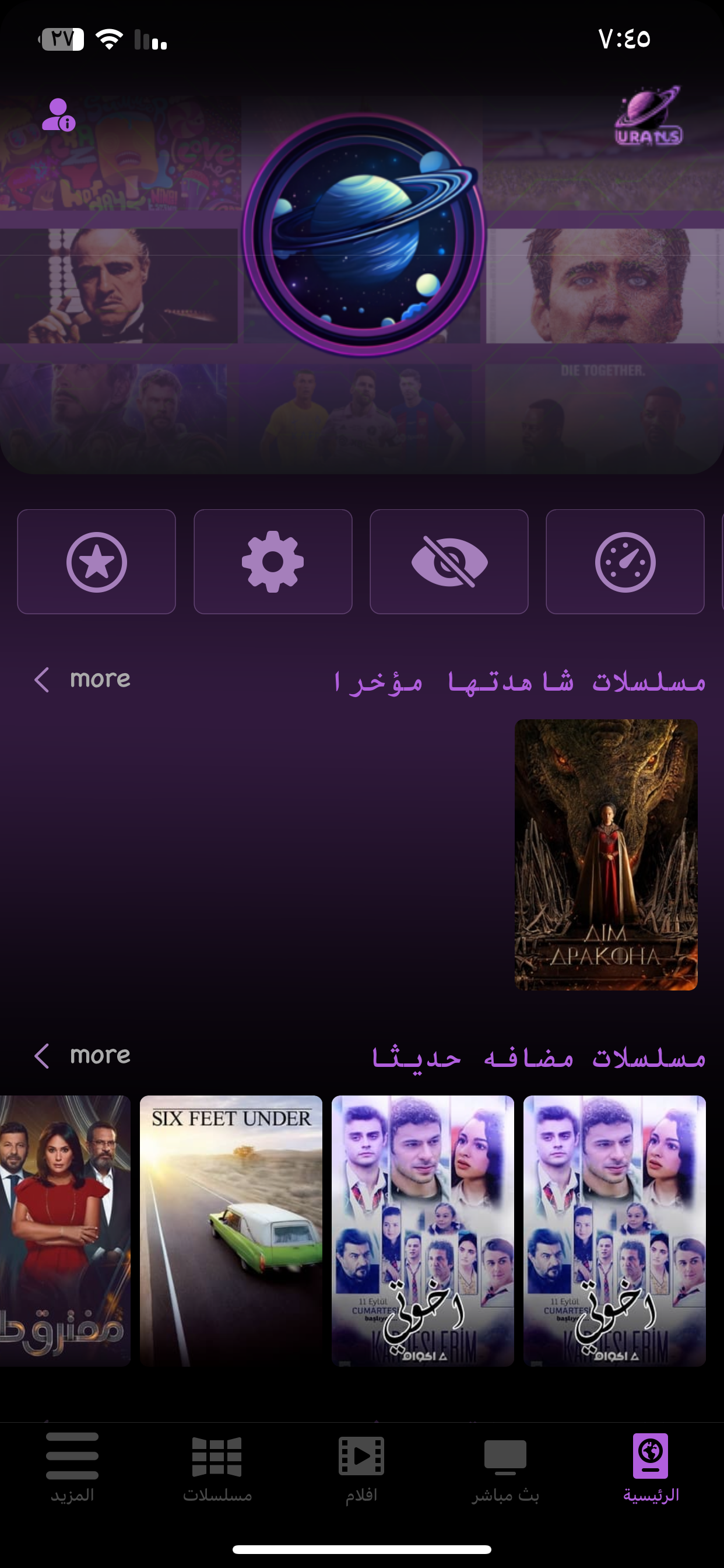Switch to the بث مباشر tab
This screenshot has width=724, height=1568.
(x=505, y=1467)
